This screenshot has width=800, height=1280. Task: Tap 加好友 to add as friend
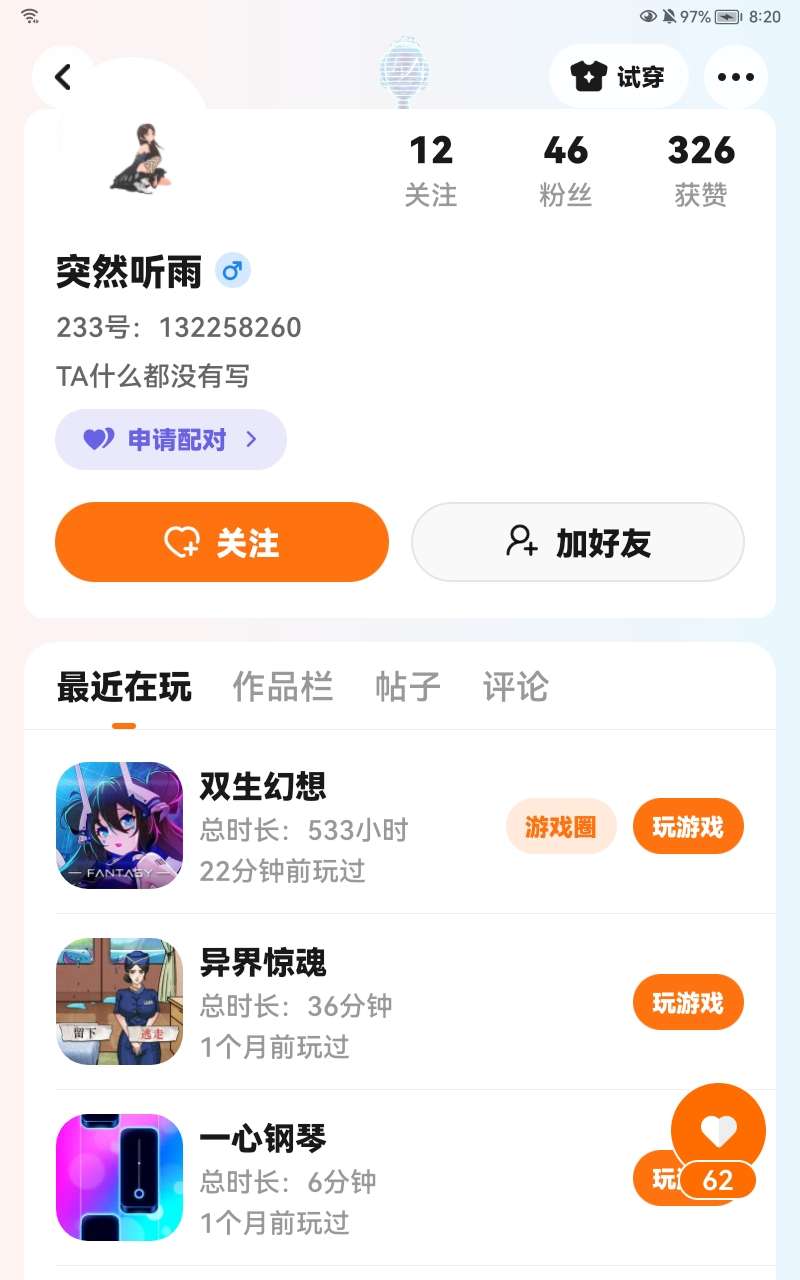click(x=578, y=542)
